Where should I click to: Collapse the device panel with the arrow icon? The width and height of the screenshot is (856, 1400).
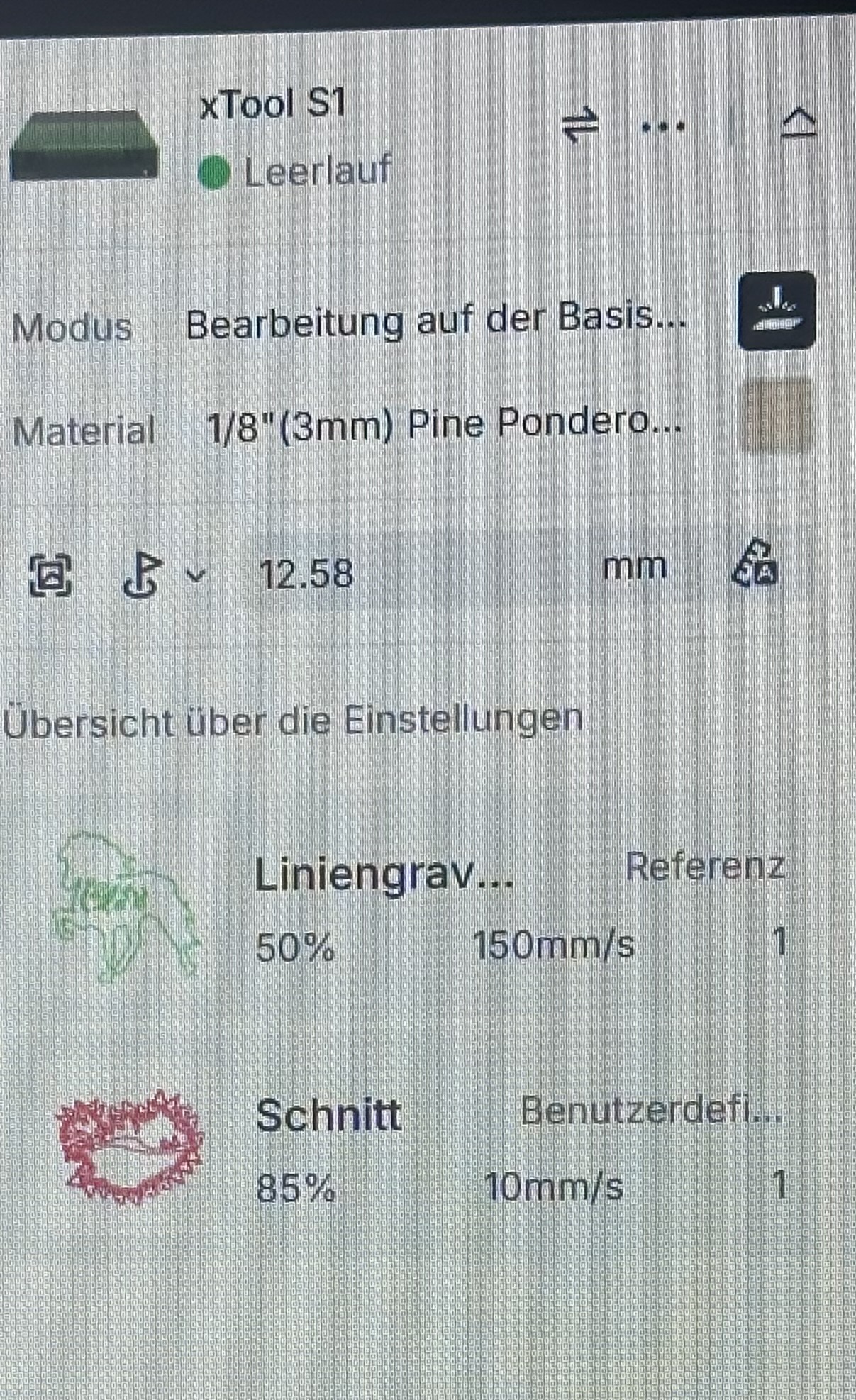(x=799, y=125)
